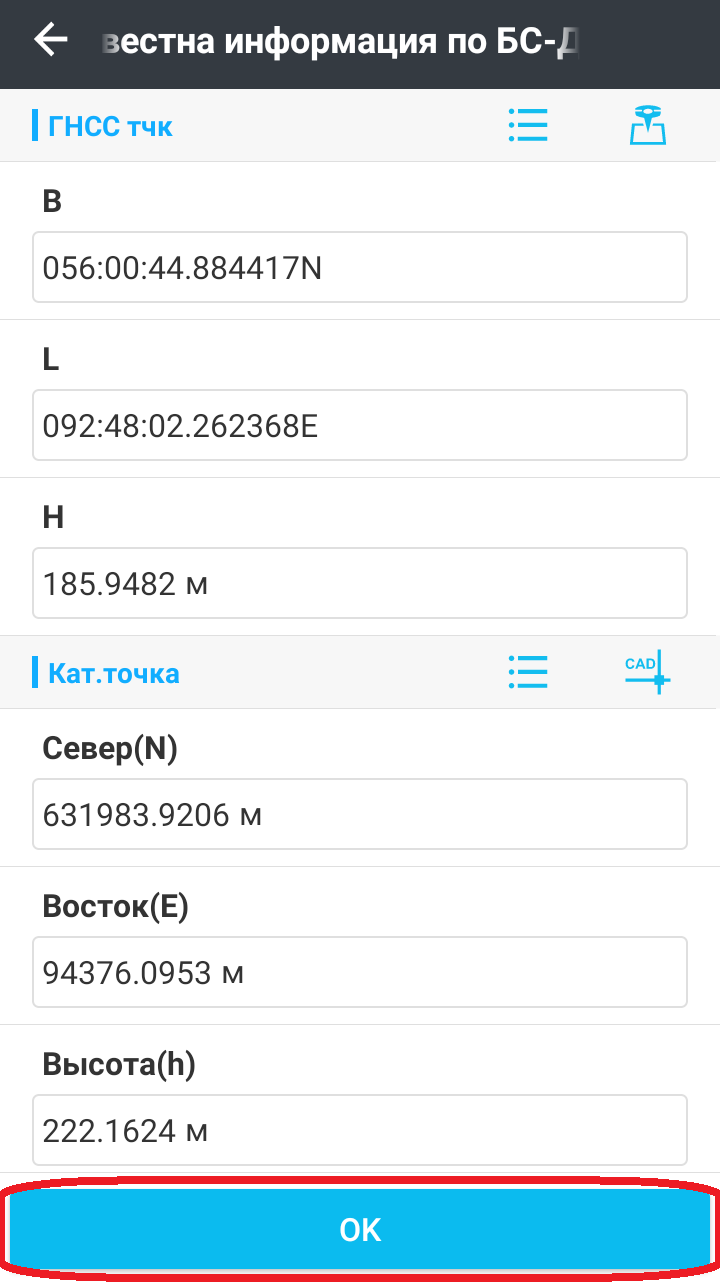Edit the Восток(E) field
Viewport: 720px width, 1283px height.
click(360, 972)
